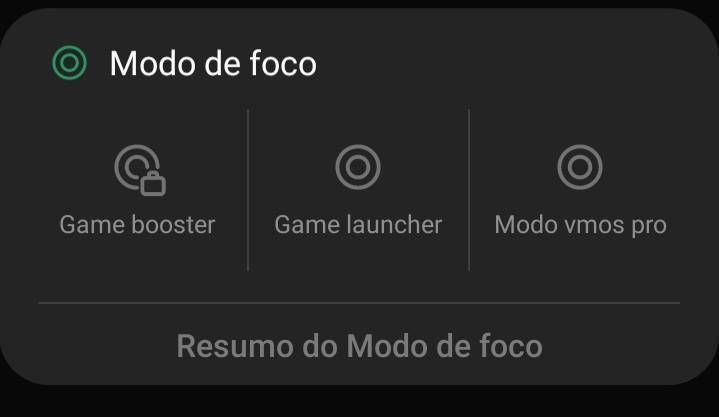
Task: Open Resumo do Modo de foco
Action: pos(359,346)
